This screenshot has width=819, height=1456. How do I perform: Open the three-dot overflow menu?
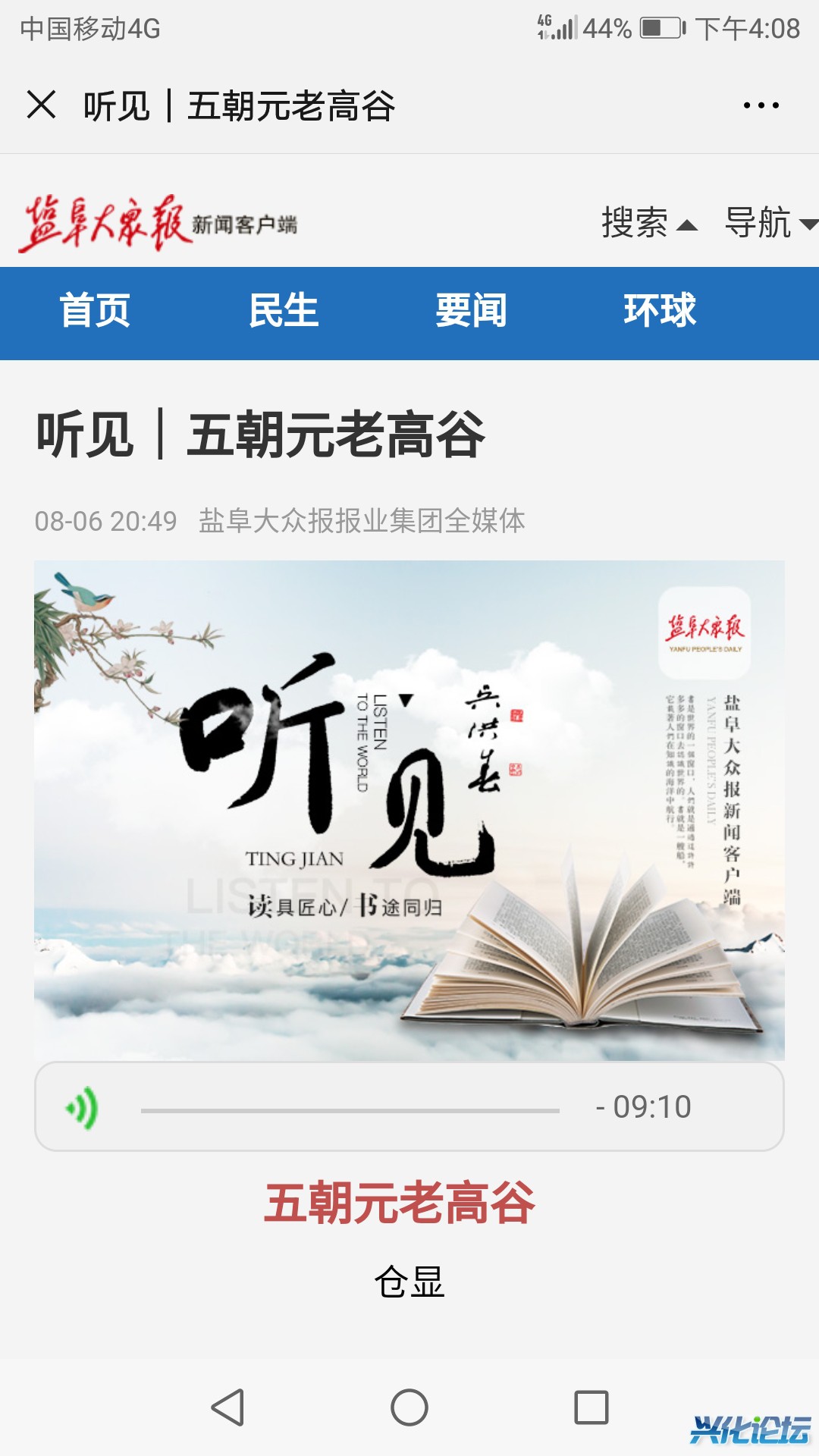tap(761, 105)
